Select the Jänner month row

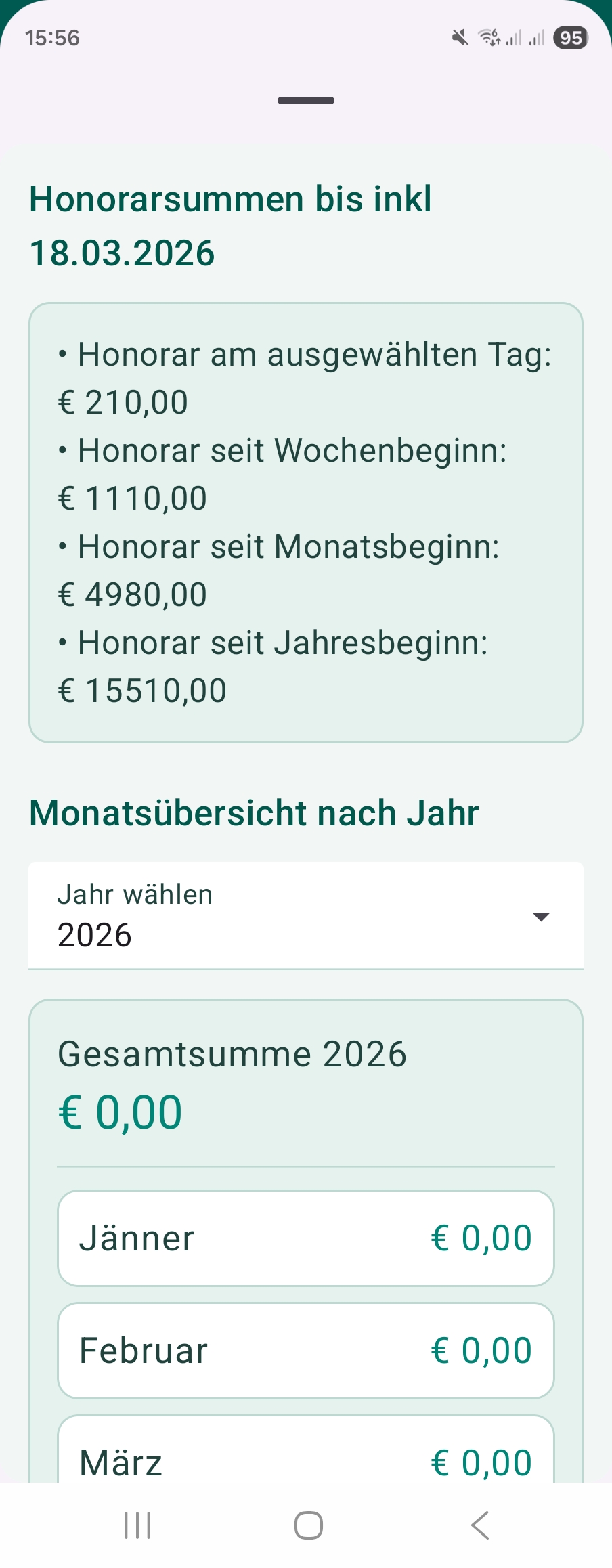305,1237
